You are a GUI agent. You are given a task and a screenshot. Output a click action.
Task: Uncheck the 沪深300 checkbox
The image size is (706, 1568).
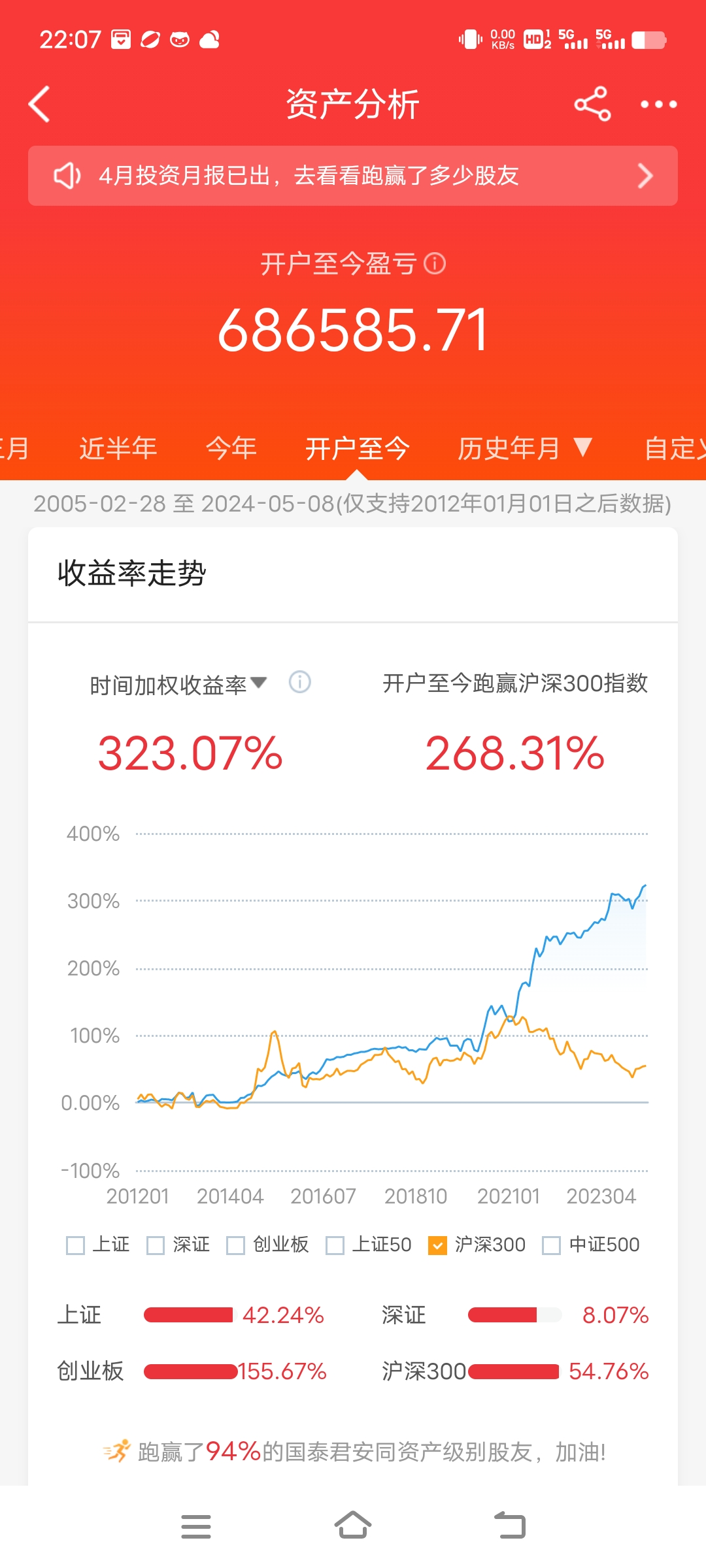click(437, 1245)
